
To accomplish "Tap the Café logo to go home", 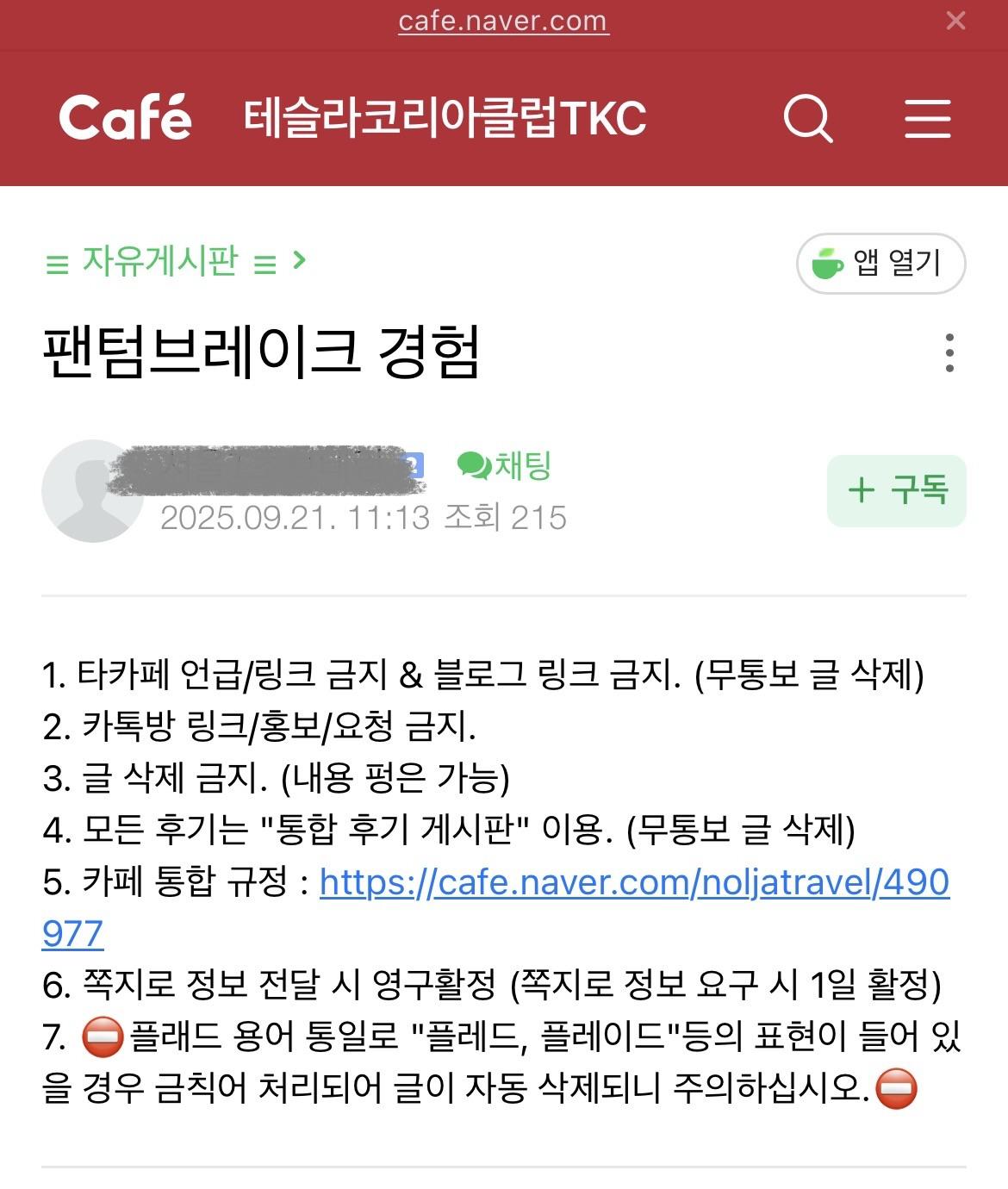I will point(126,118).
